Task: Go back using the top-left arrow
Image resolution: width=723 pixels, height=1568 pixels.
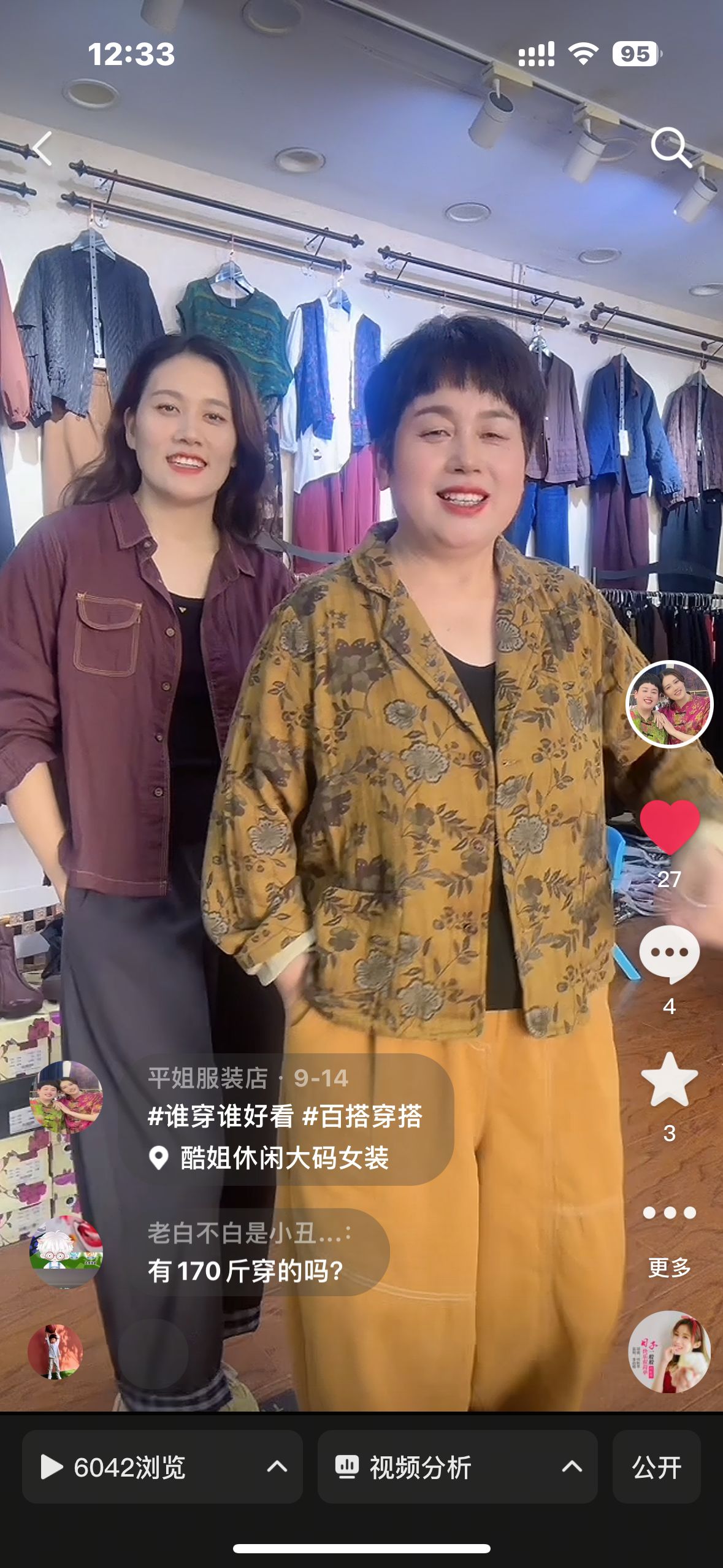Action: [43, 148]
